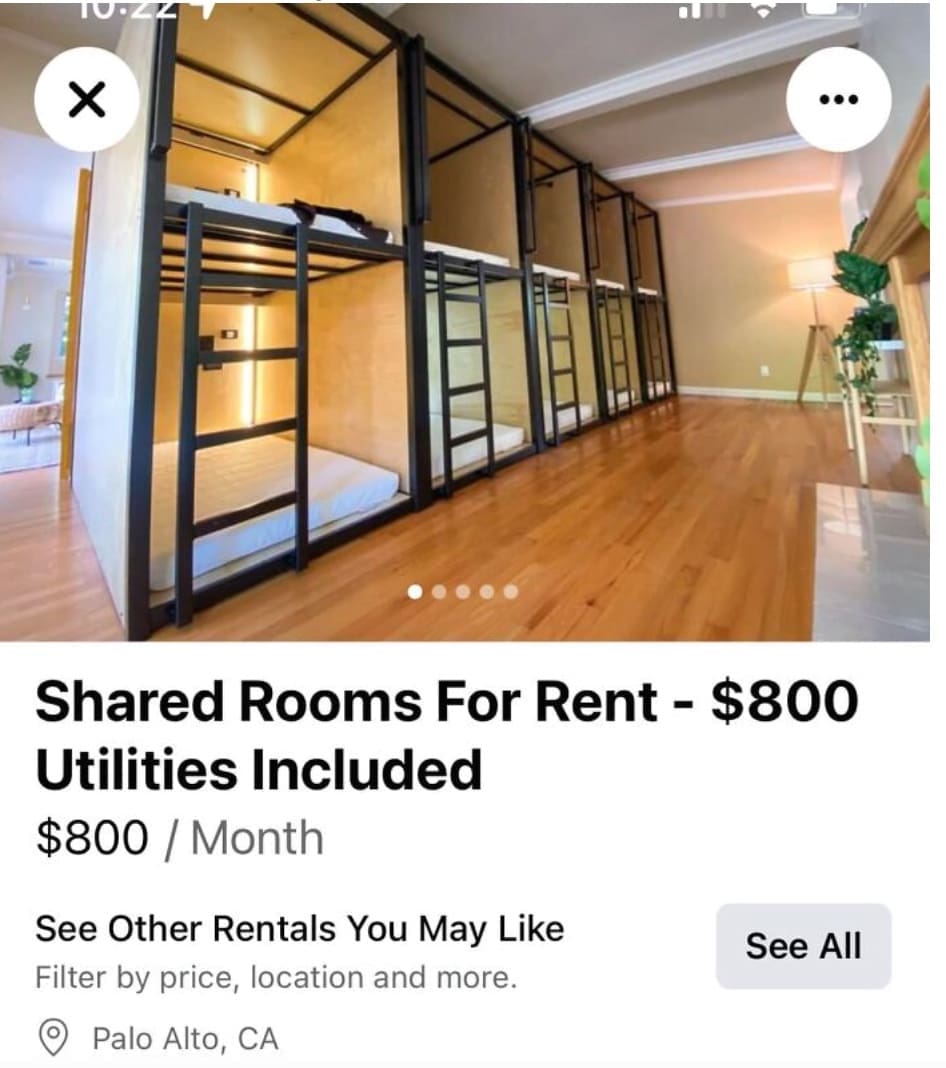Close the rental listing
Viewport: 946px width, 1068px height.
[87, 99]
